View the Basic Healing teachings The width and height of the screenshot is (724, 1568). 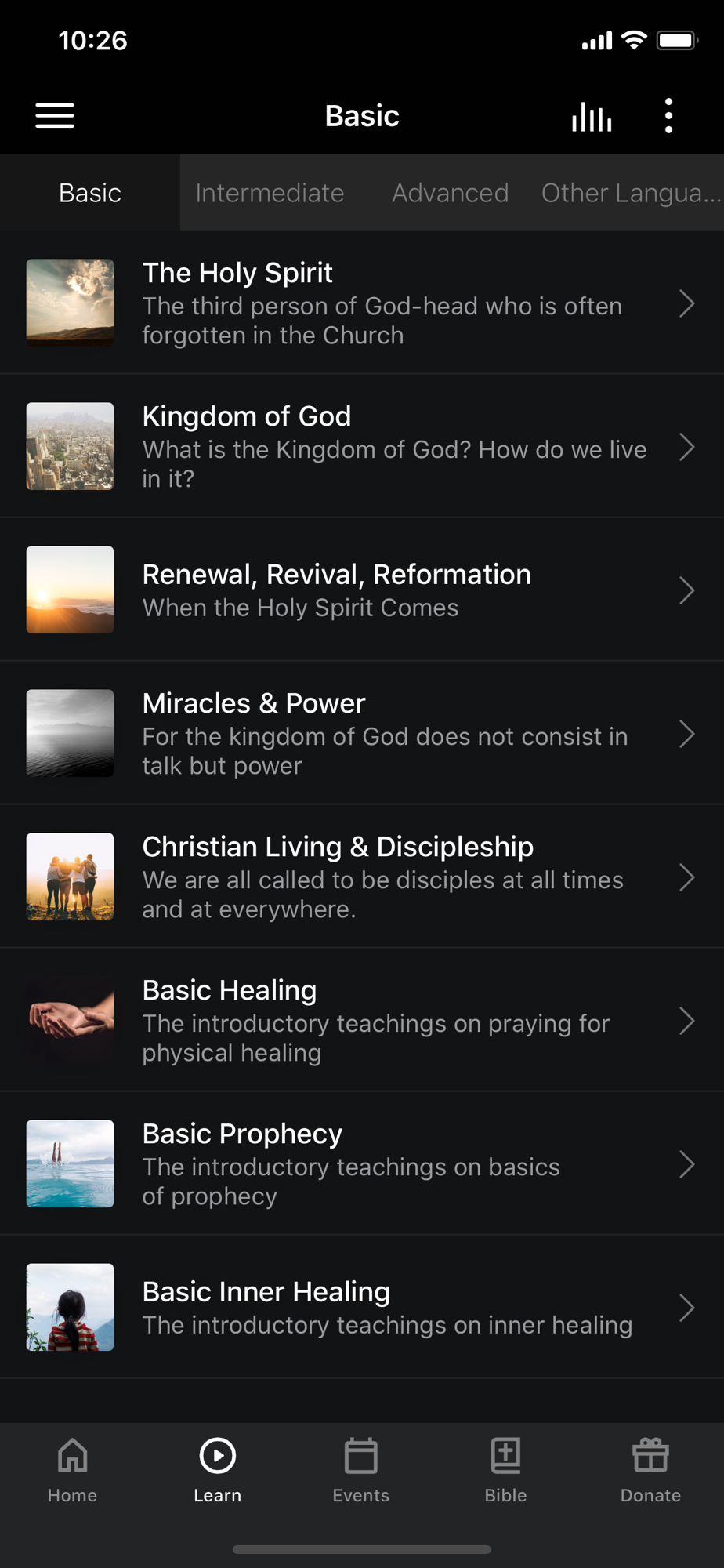click(x=362, y=1021)
